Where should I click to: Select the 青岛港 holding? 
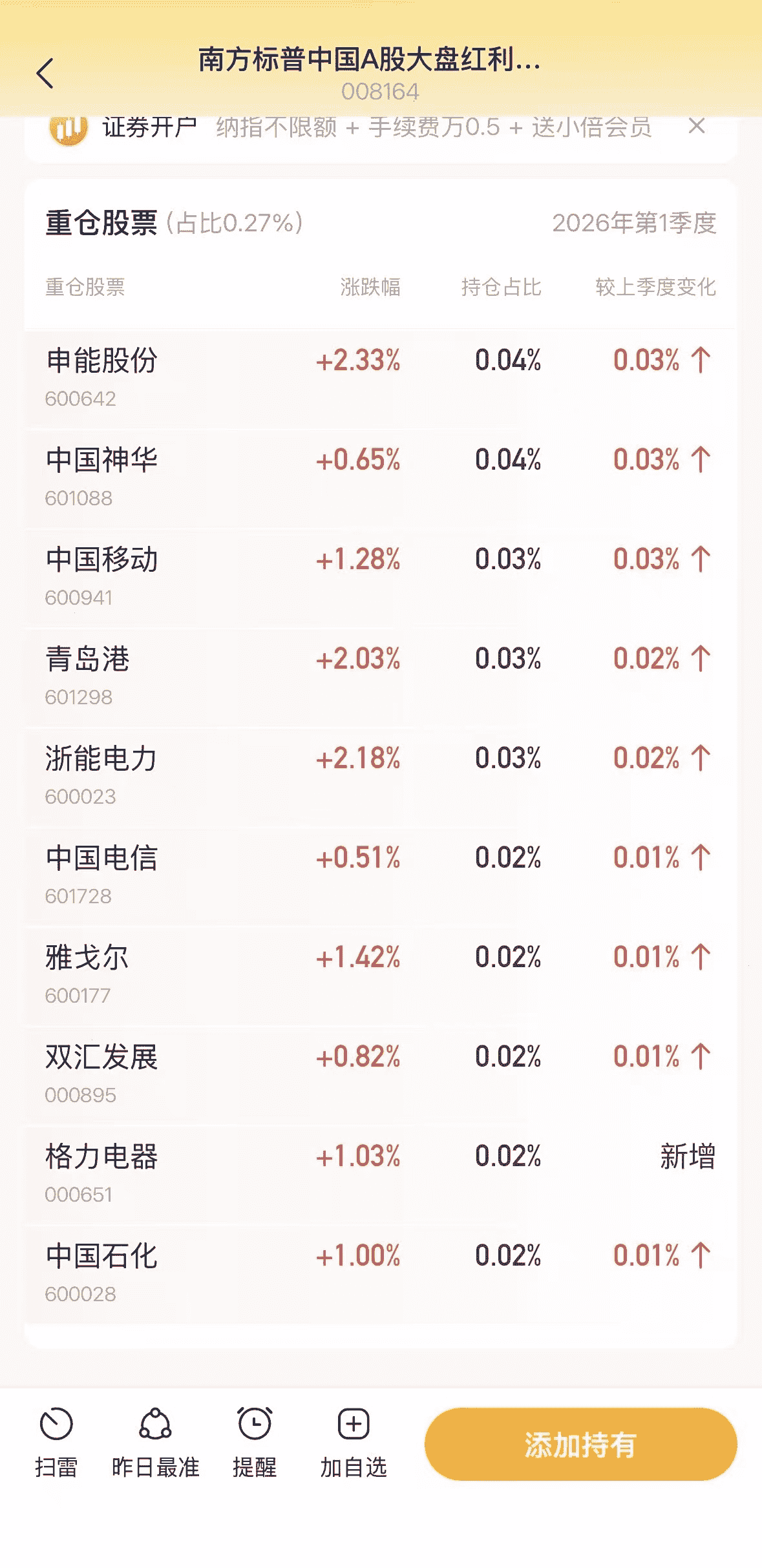[x=380, y=676]
